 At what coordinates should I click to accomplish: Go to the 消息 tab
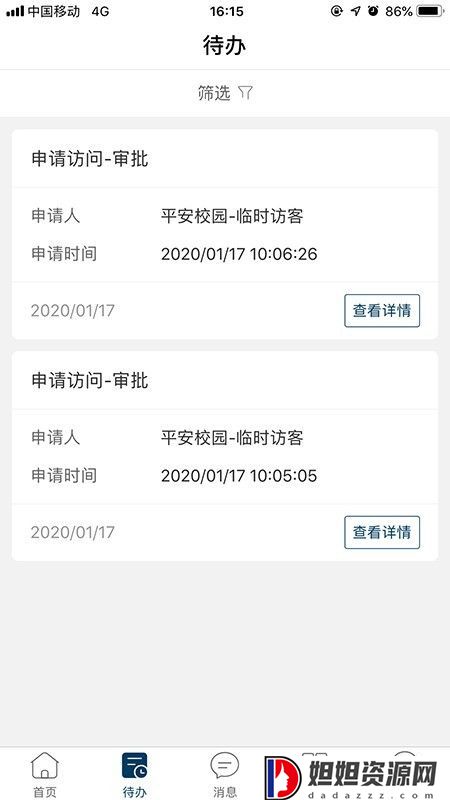pos(224,774)
